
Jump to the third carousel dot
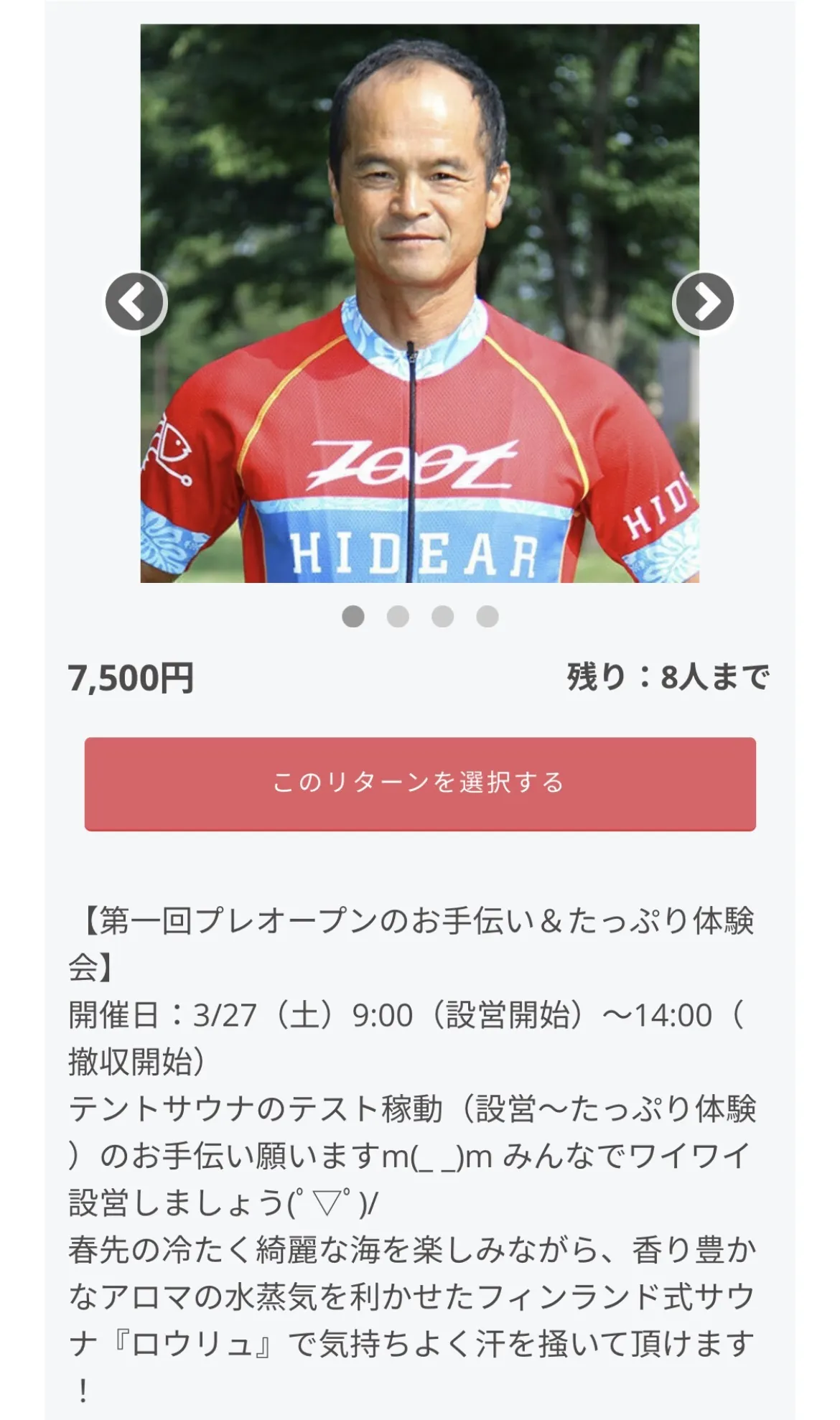[442, 616]
